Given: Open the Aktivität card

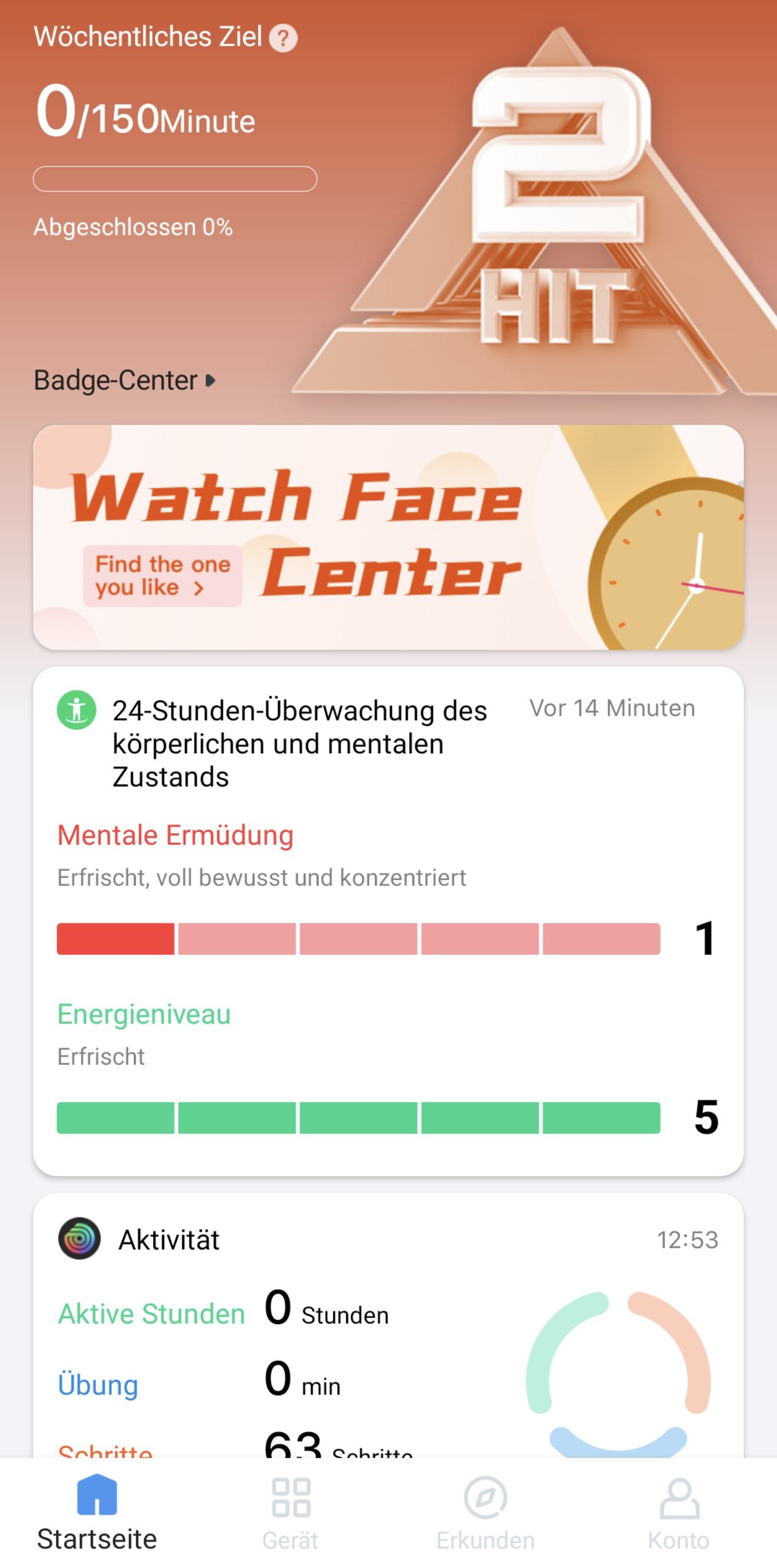Looking at the screenshot, I should coord(388,1325).
